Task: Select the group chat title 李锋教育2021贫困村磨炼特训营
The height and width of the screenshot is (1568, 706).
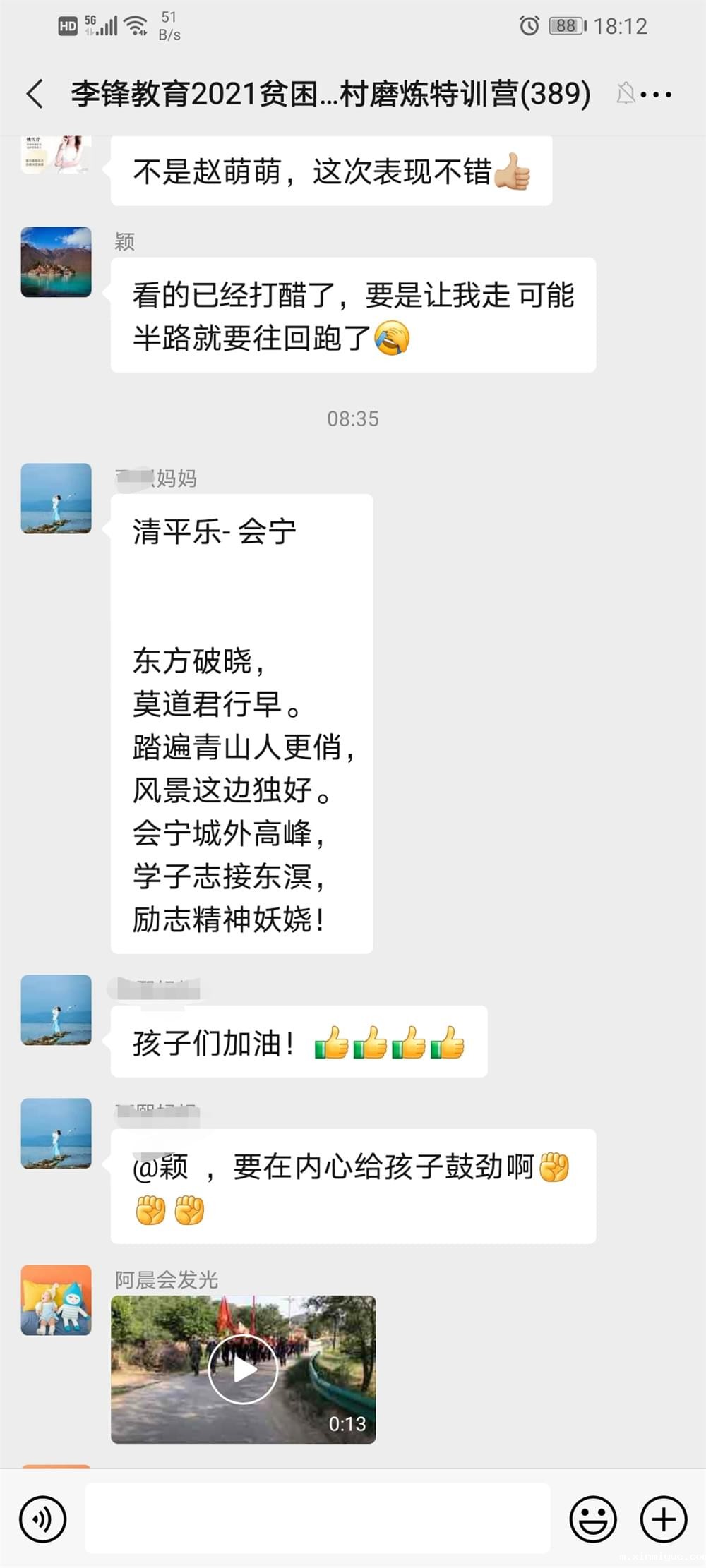Action: click(328, 94)
